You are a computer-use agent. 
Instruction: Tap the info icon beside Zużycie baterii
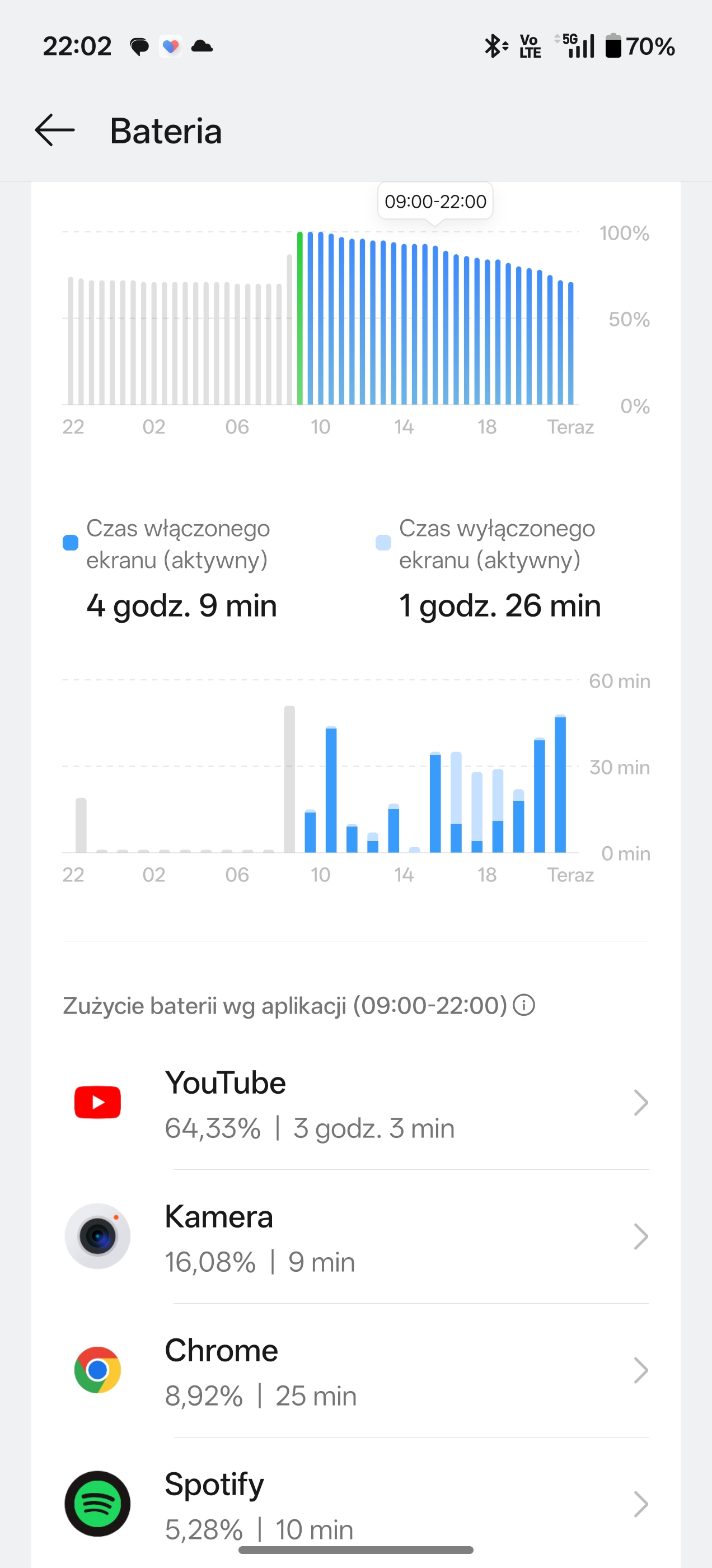[523, 1005]
